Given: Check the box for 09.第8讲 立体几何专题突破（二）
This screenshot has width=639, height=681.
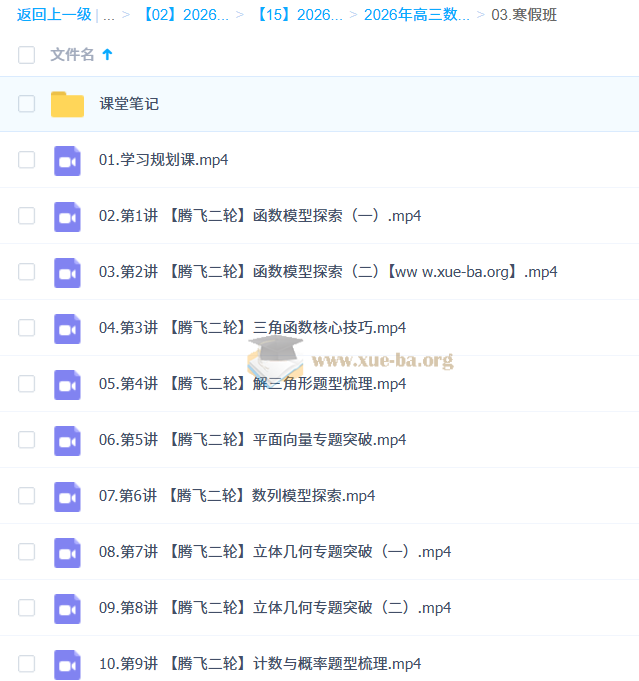Looking at the screenshot, I should (27, 608).
